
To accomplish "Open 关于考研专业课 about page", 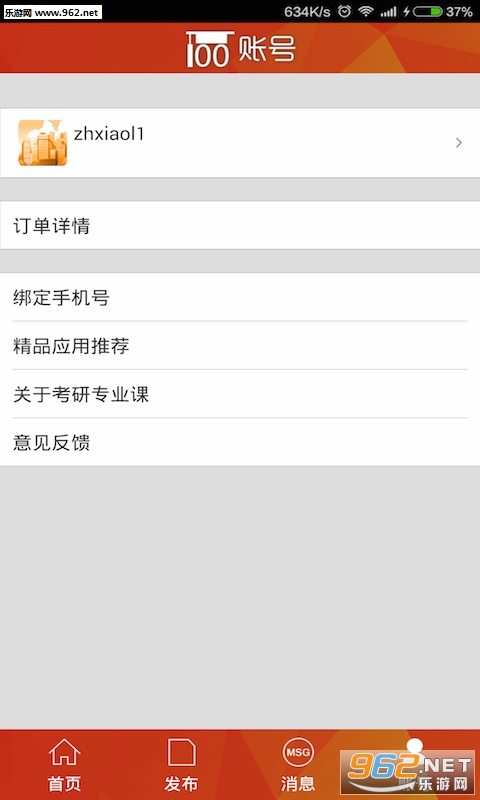I will [240, 394].
